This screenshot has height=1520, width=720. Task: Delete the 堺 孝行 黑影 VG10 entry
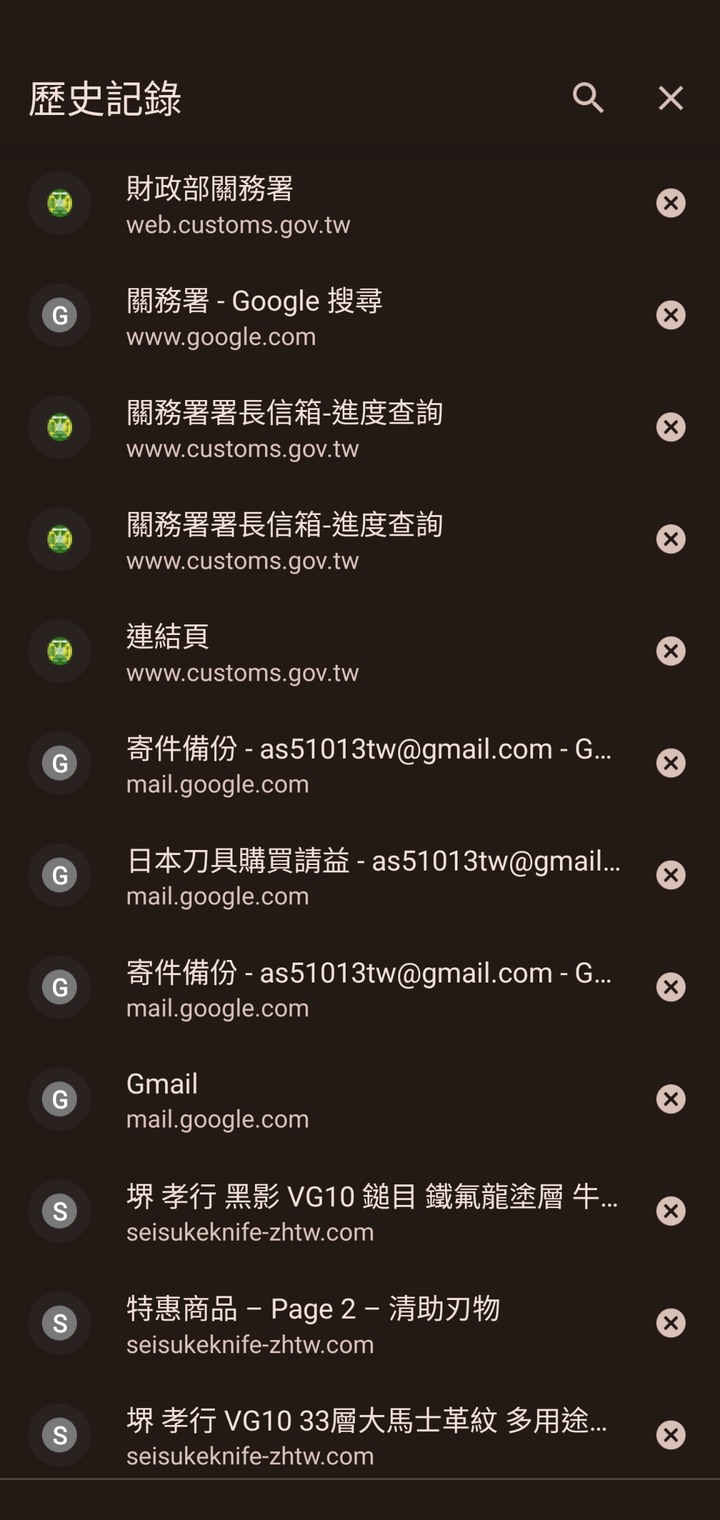click(671, 1211)
